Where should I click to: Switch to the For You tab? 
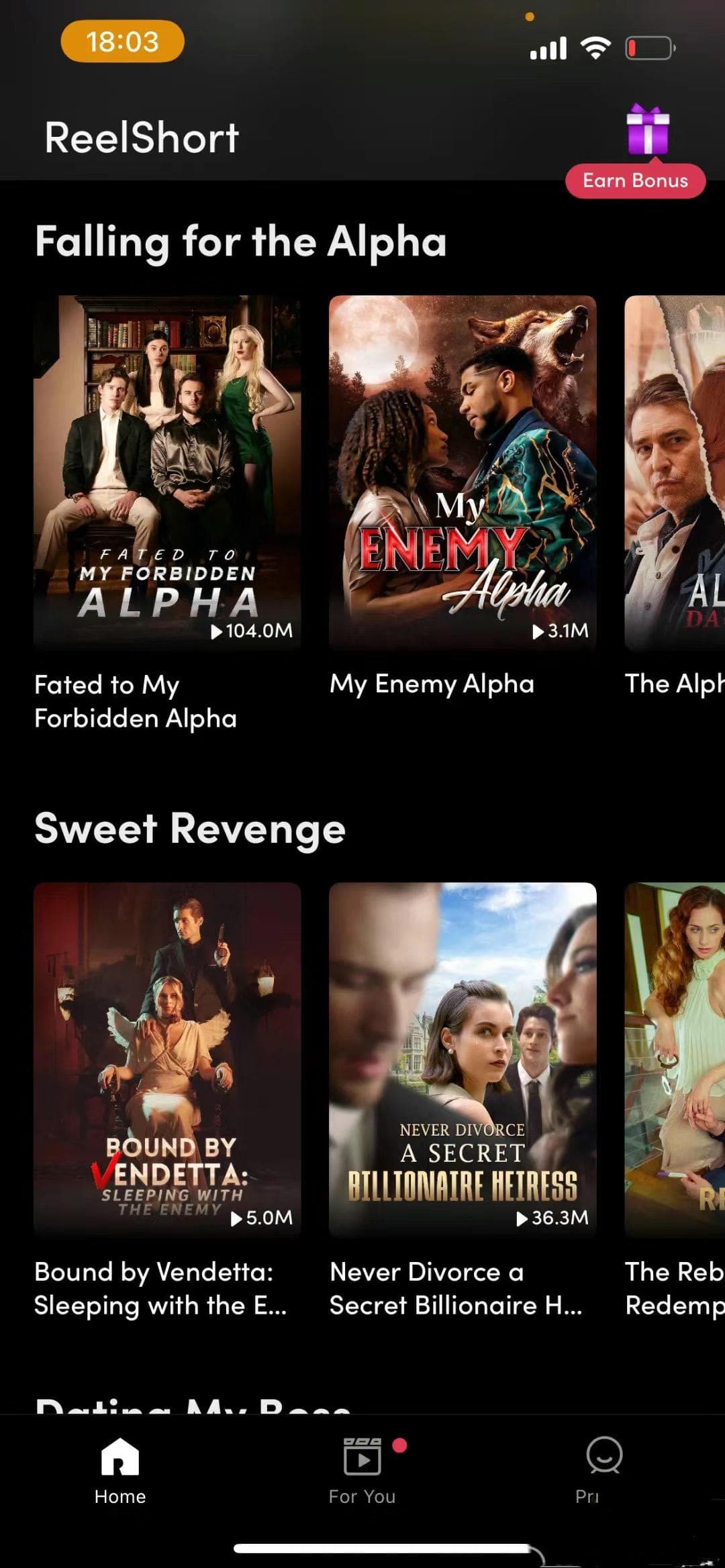362,1469
